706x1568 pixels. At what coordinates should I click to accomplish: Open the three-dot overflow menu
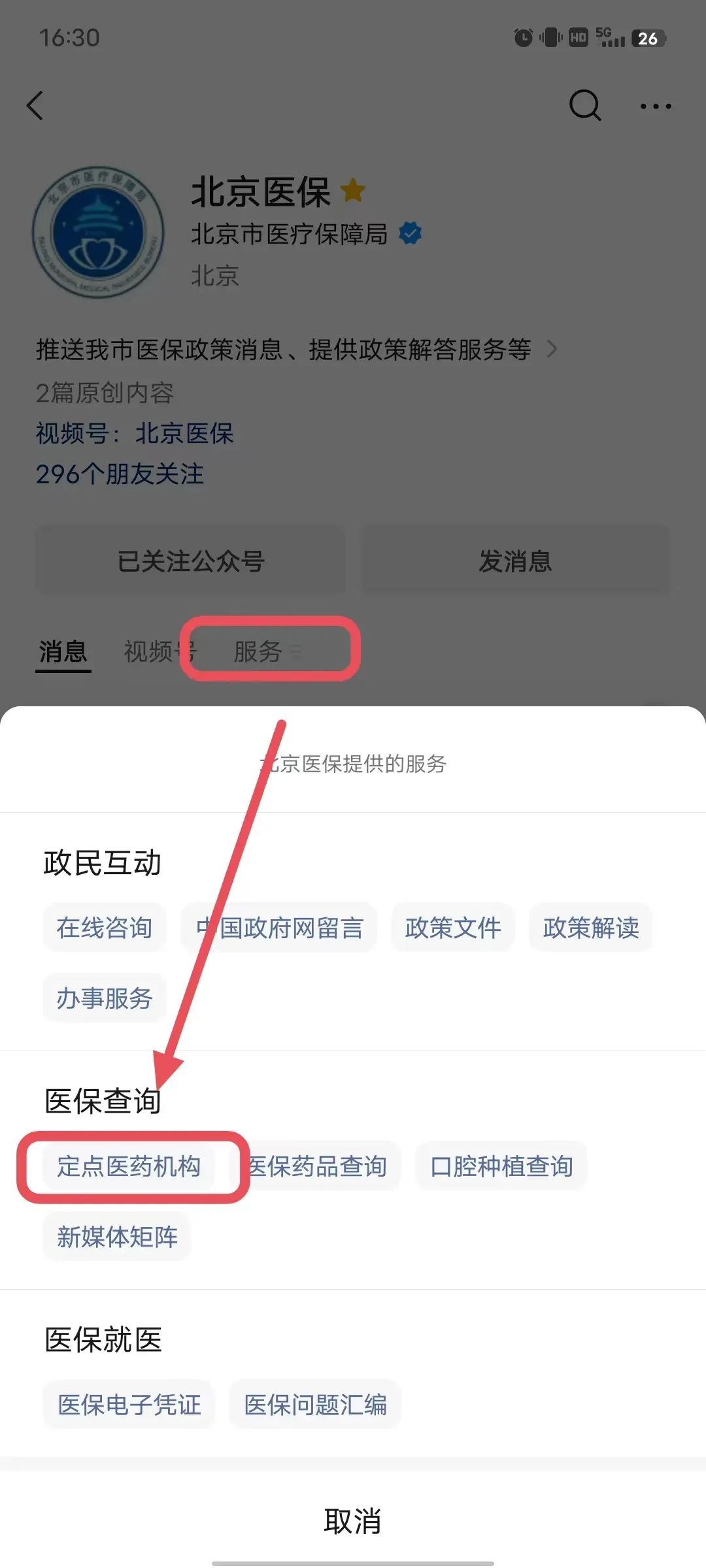[656, 106]
